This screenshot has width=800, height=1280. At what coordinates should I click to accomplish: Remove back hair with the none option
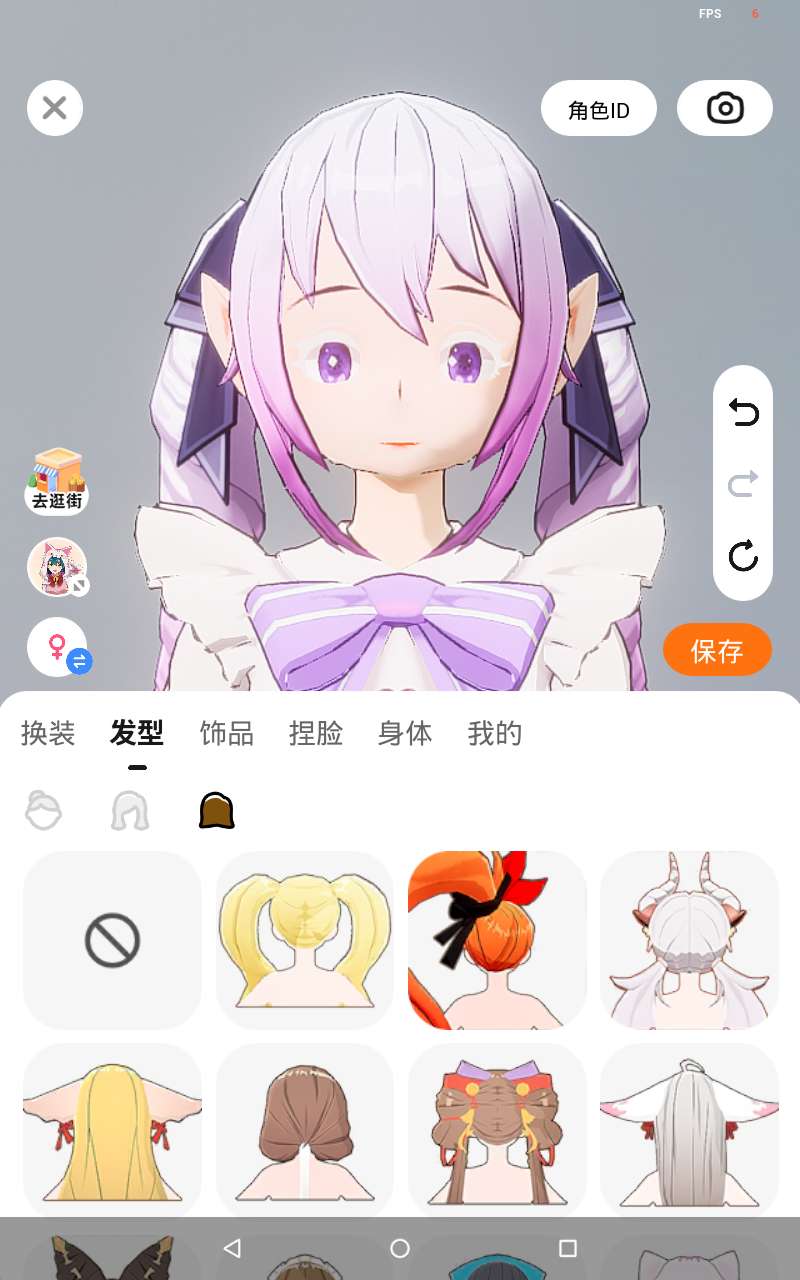(x=112, y=940)
